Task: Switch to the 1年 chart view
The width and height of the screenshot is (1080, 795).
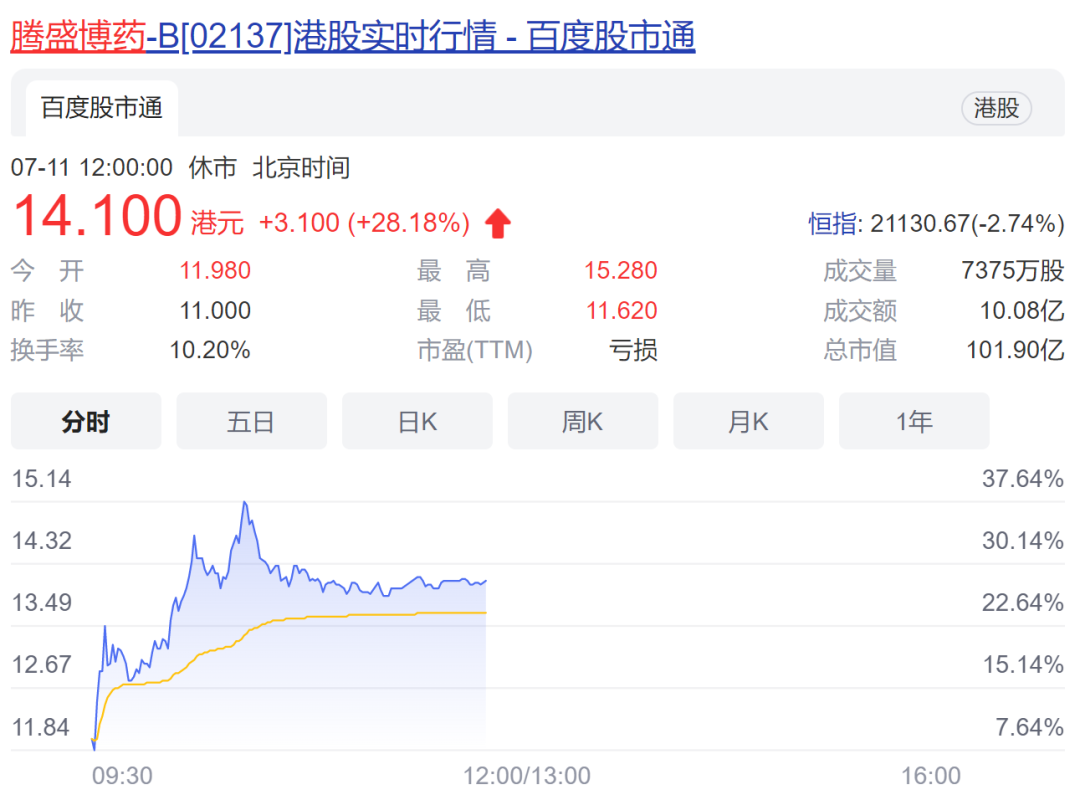Action: tap(913, 422)
